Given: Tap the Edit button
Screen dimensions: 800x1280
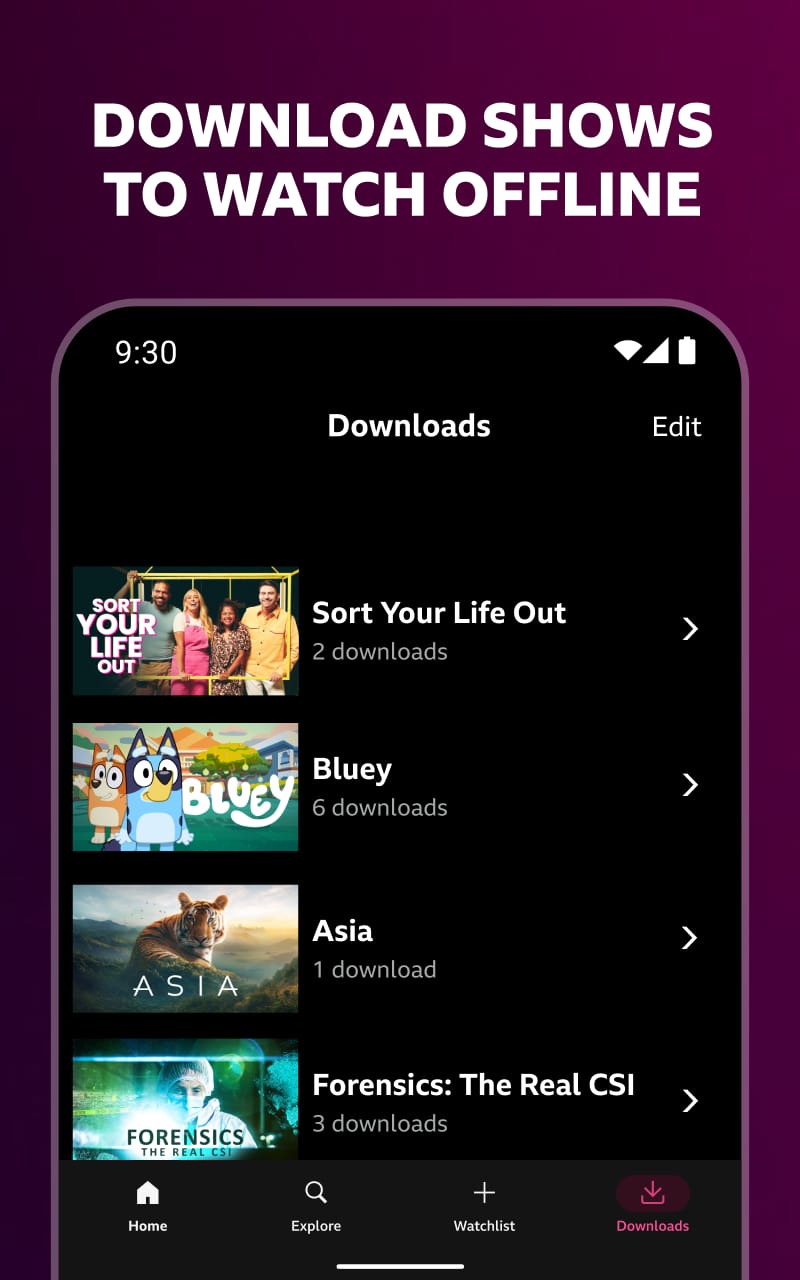Looking at the screenshot, I should coord(677,426).
